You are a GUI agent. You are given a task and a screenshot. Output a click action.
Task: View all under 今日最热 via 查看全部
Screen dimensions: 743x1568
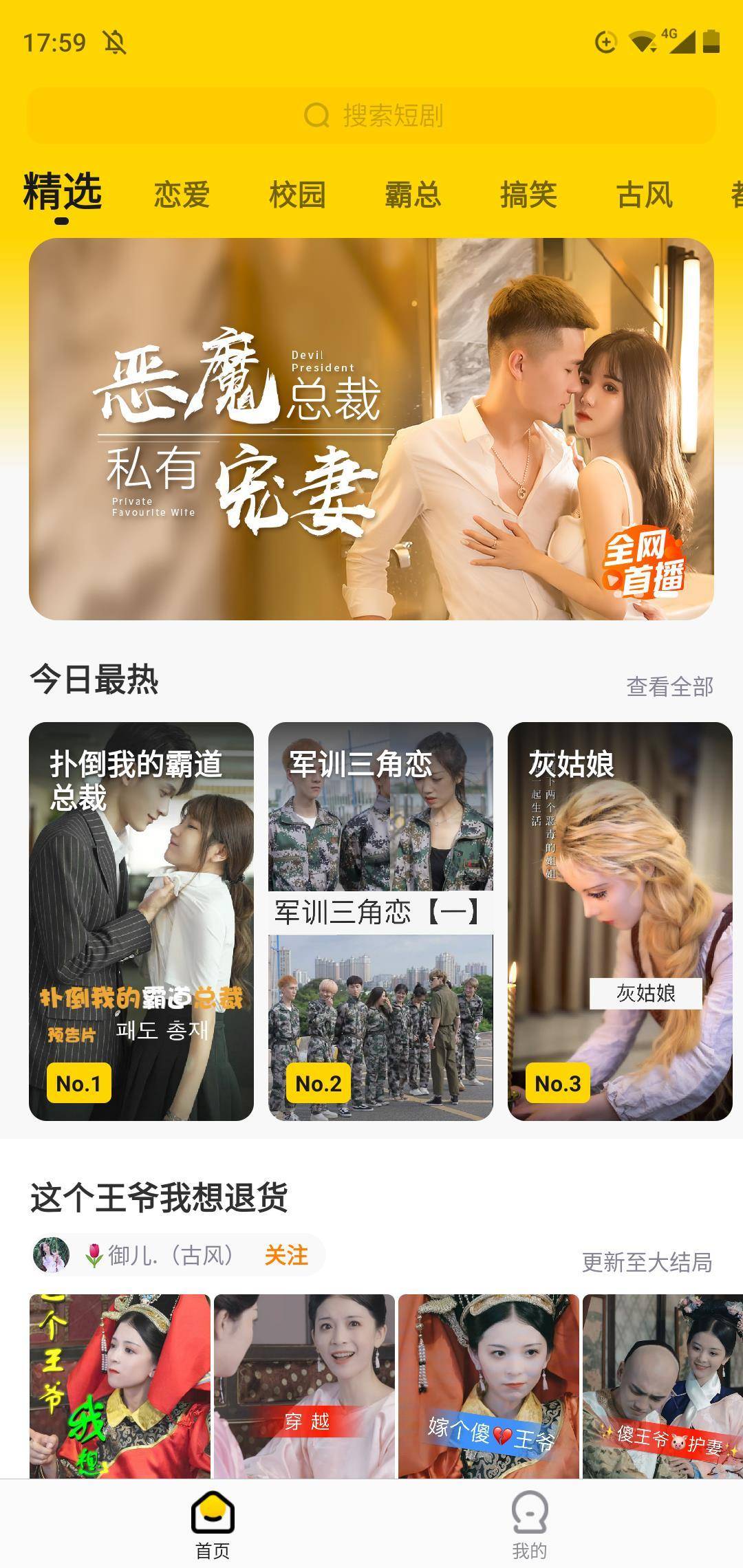669,686
